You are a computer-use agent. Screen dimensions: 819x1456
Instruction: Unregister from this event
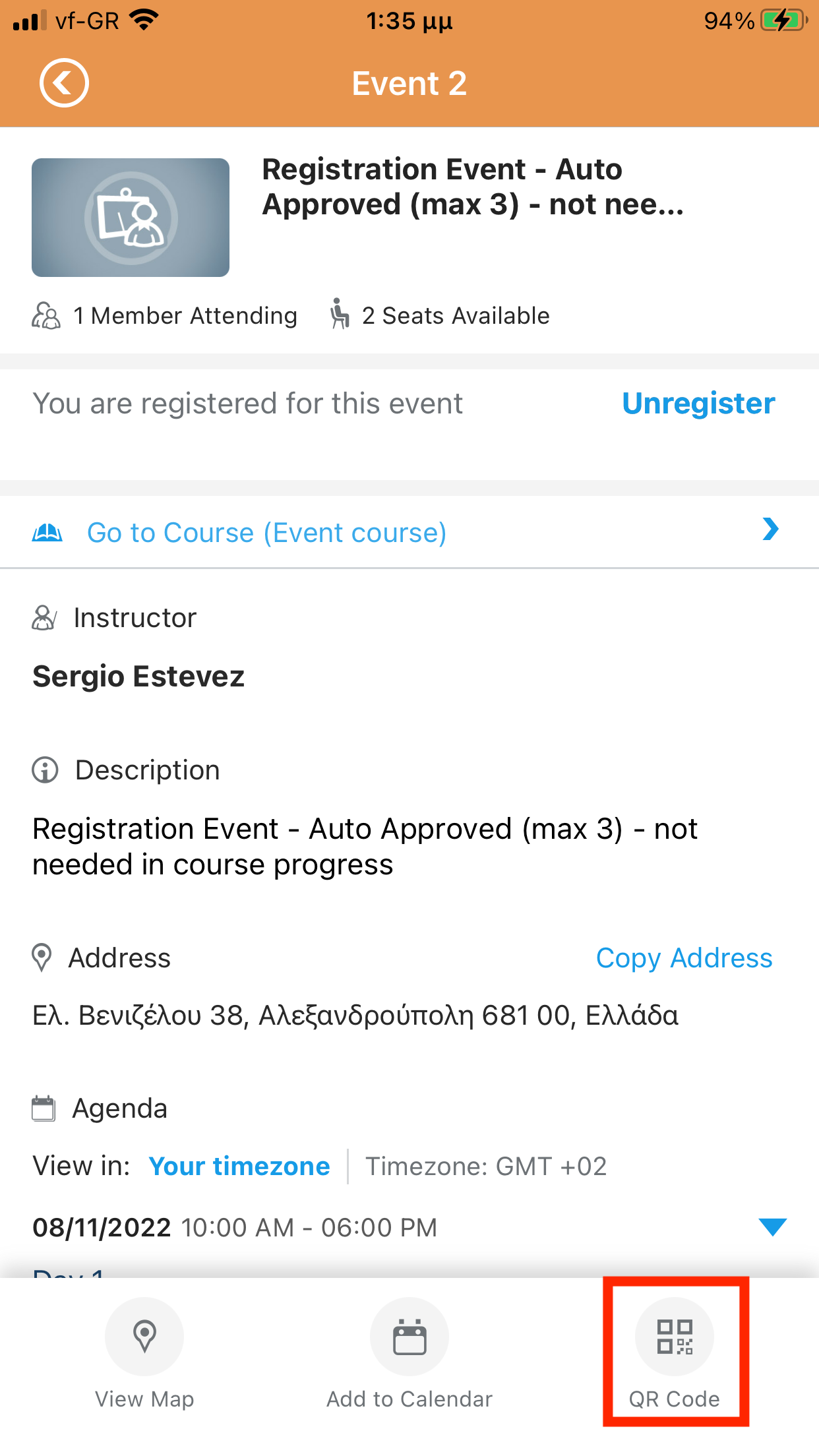698,404
